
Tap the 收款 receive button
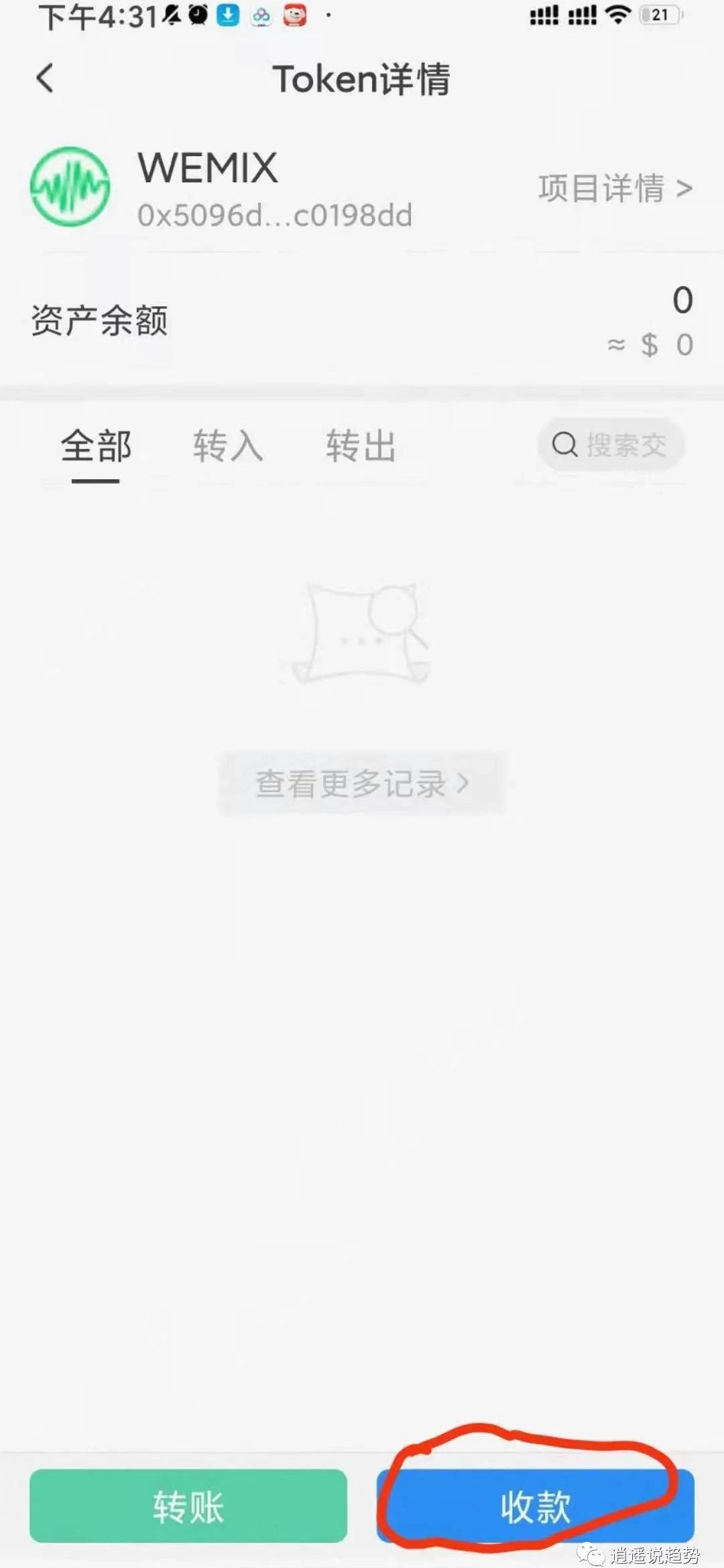[535, 1507]
